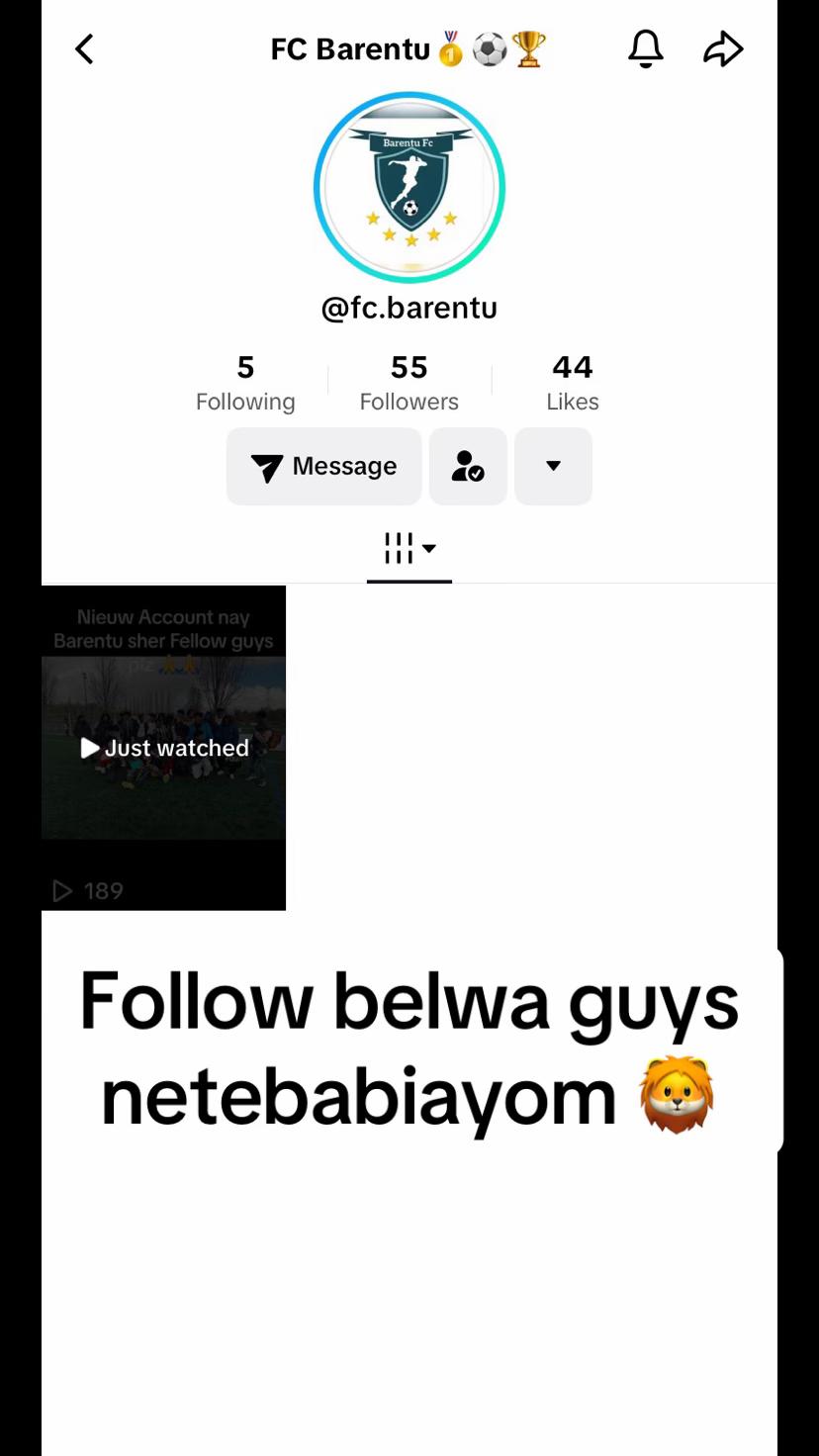Open the Barentu Fc profile picture
The height and width of the screenshot is (1456, 819).
(x=409, y=188)
